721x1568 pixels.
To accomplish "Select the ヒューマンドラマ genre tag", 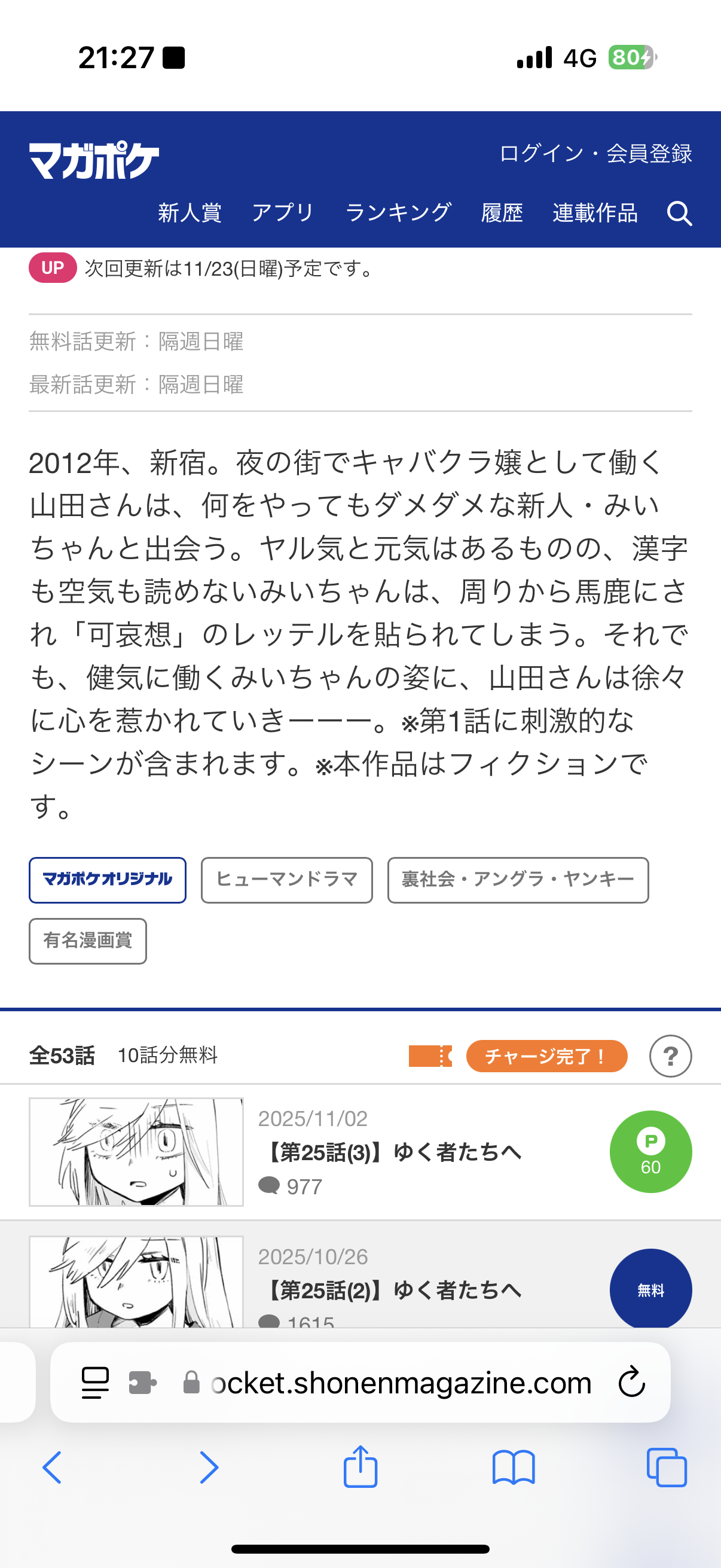I will pos(286,880).
